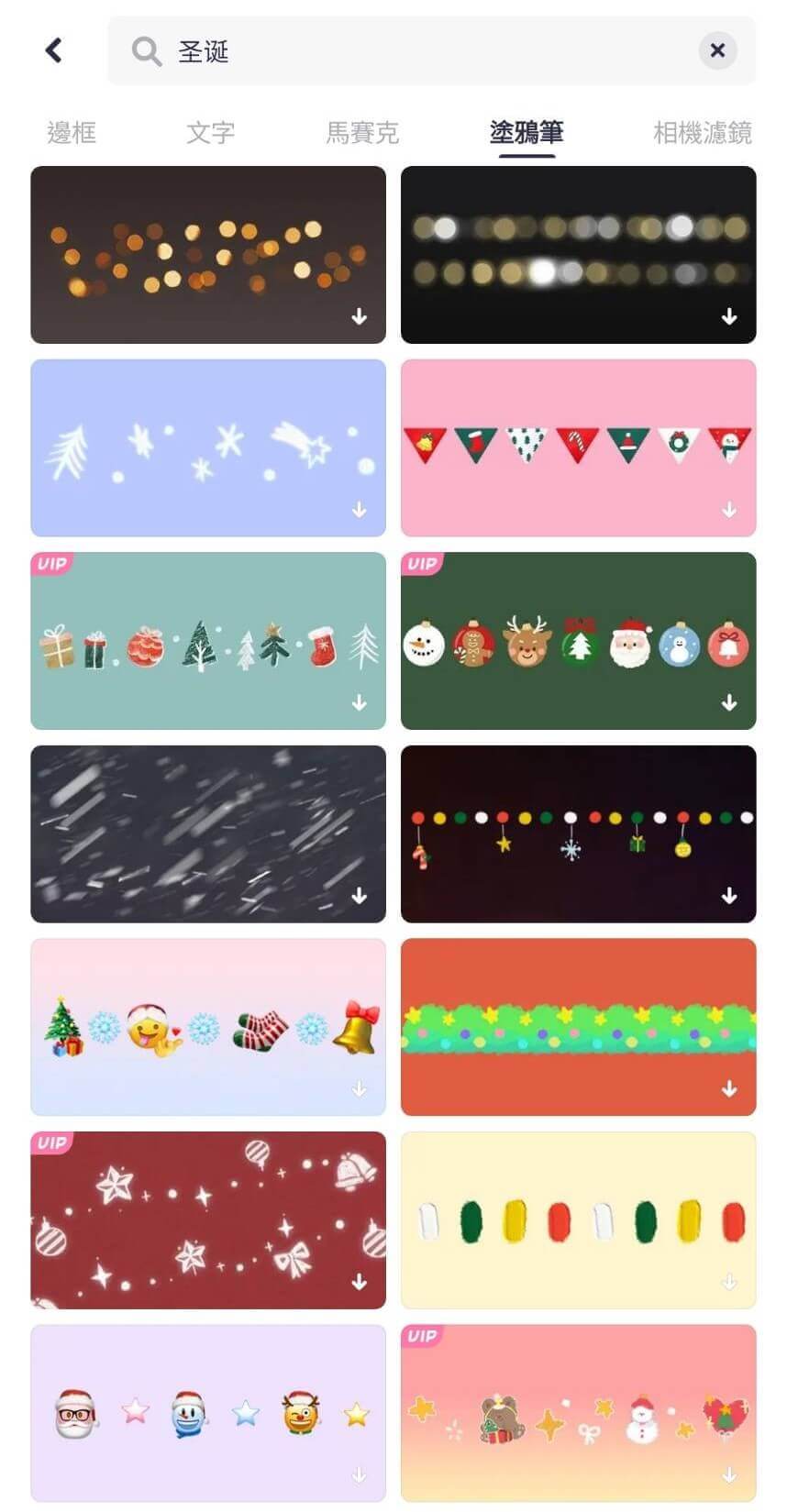Select the Christmas tree and bell emoji brush
This screenshot has height=1512, width=787.
[x=208, y=1027]
